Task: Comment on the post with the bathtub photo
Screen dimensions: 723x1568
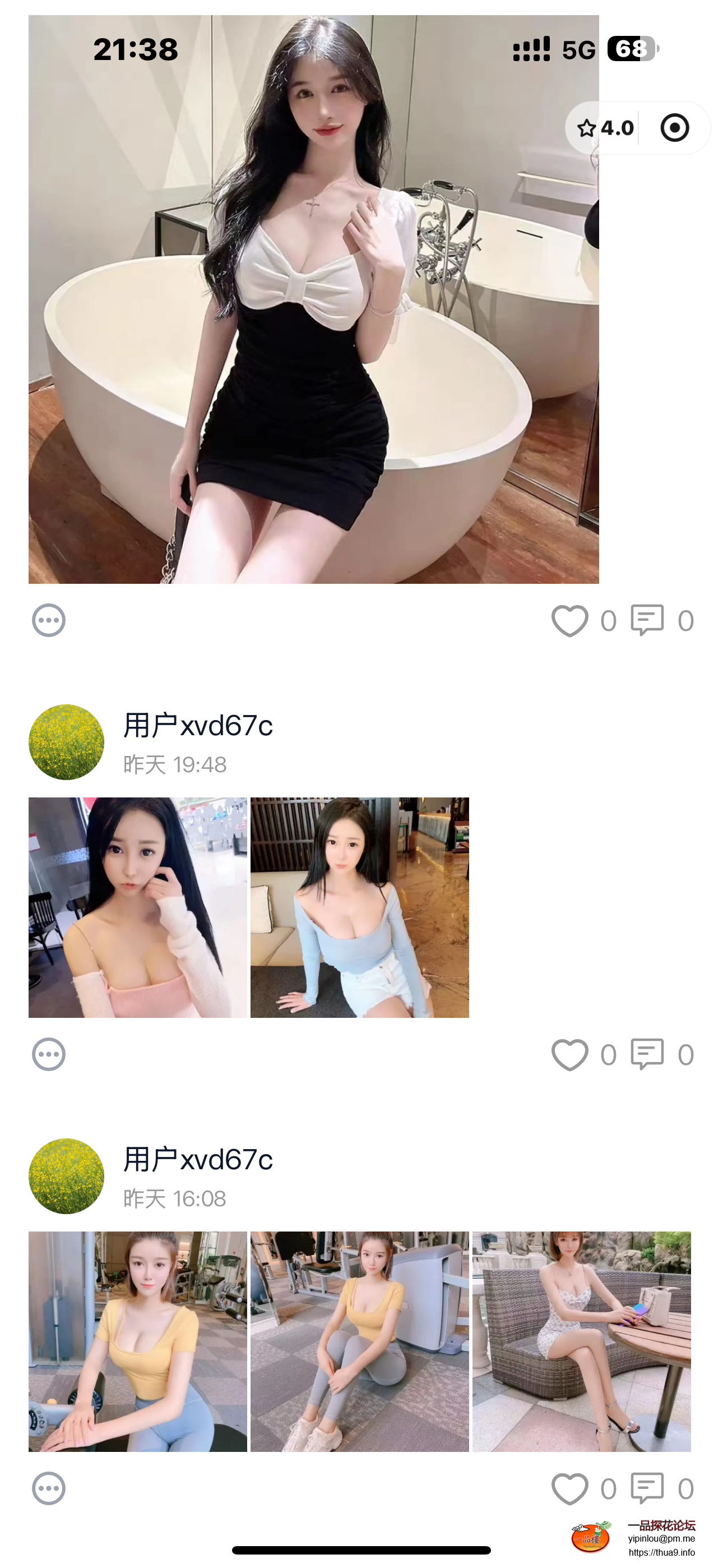Action: click(646, 620)
